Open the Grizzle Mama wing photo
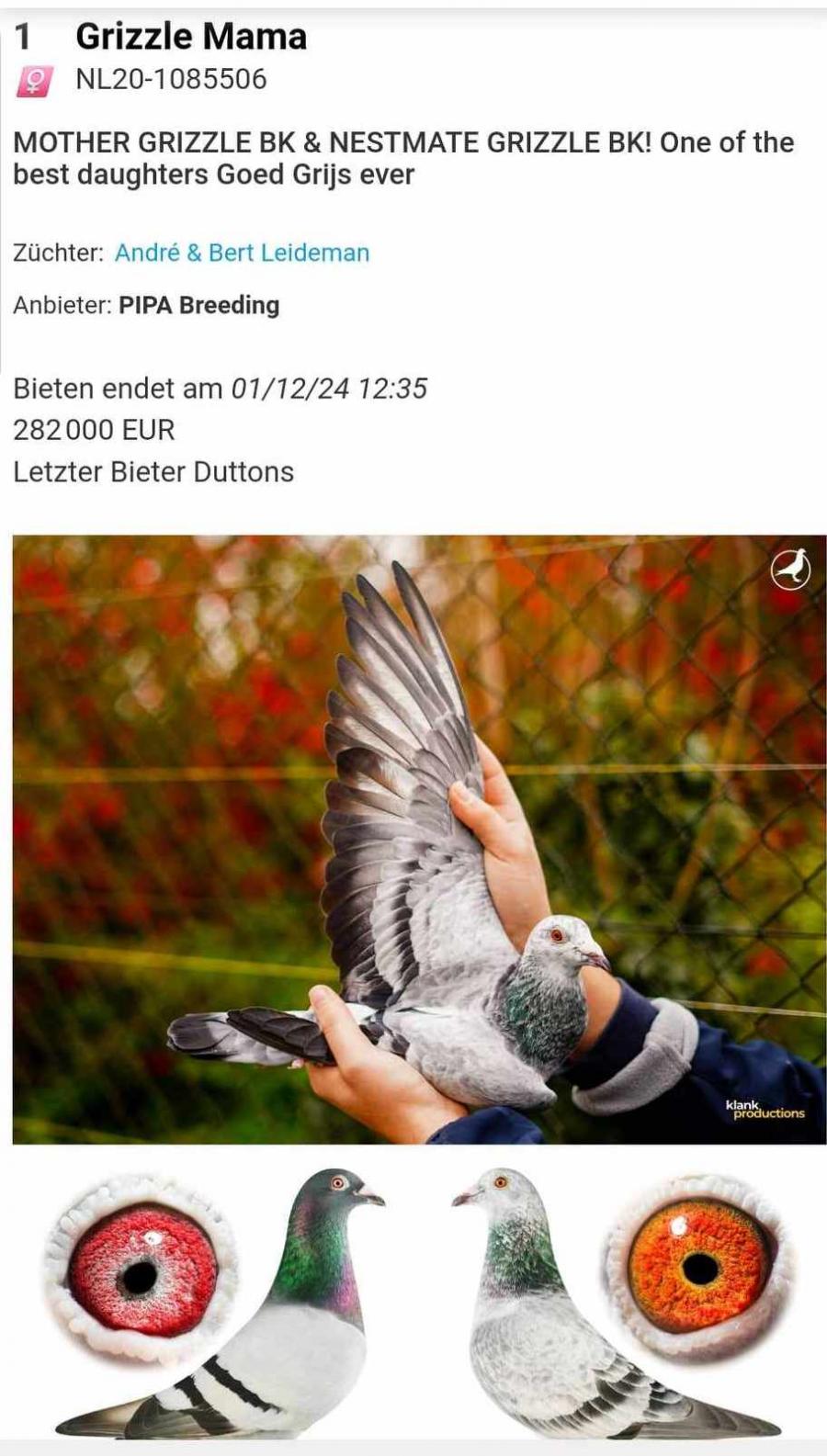Screen dimensions: 827x1456 pyautogui.click(x=419, y=839)
